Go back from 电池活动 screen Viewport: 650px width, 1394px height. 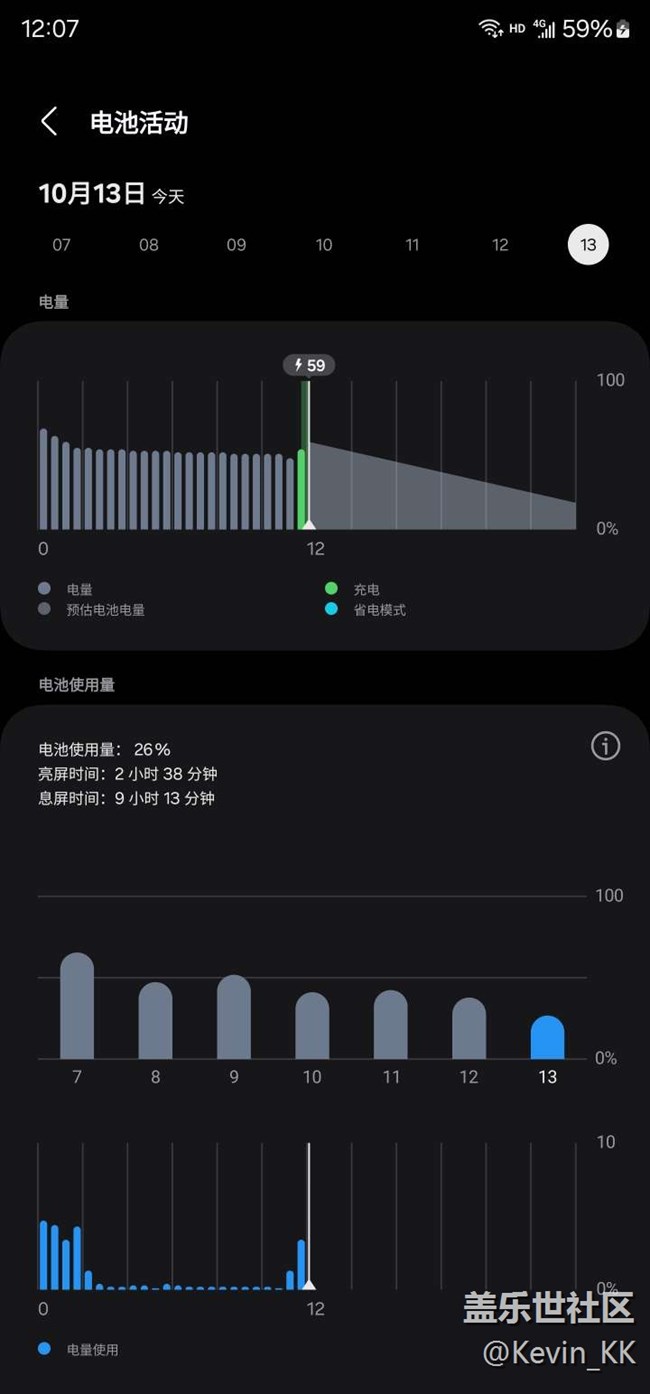(49, 122)
